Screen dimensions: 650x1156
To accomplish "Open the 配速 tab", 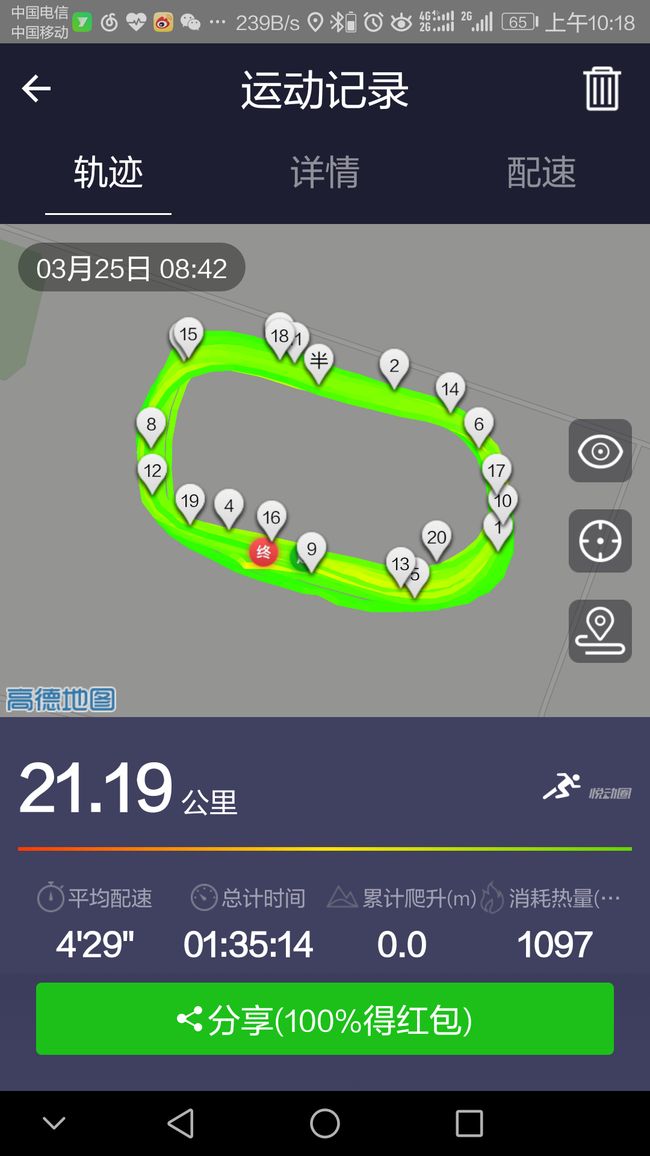I will click(x=541, y=173).
